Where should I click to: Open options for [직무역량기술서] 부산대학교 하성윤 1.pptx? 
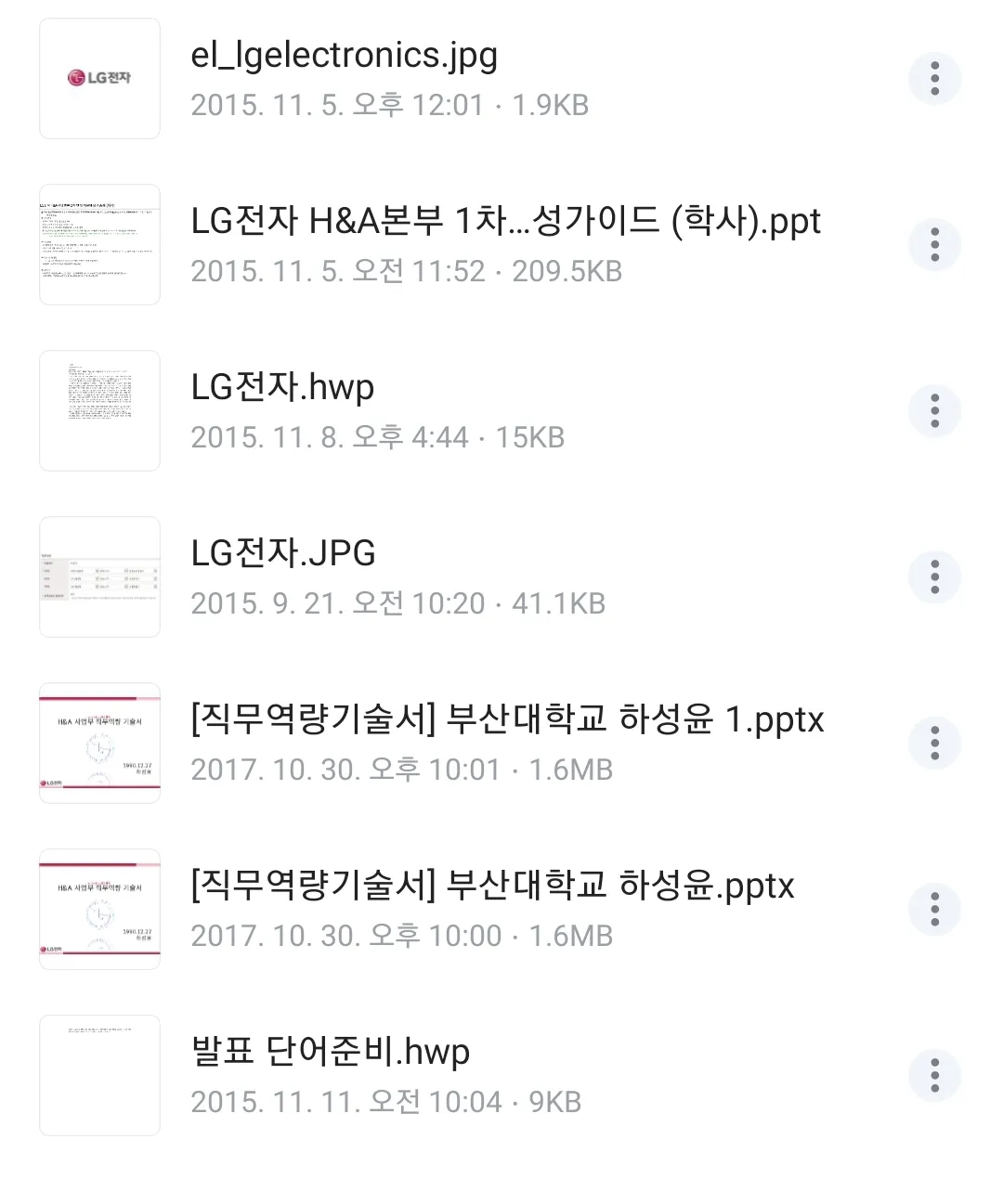(x=934, y=743)
